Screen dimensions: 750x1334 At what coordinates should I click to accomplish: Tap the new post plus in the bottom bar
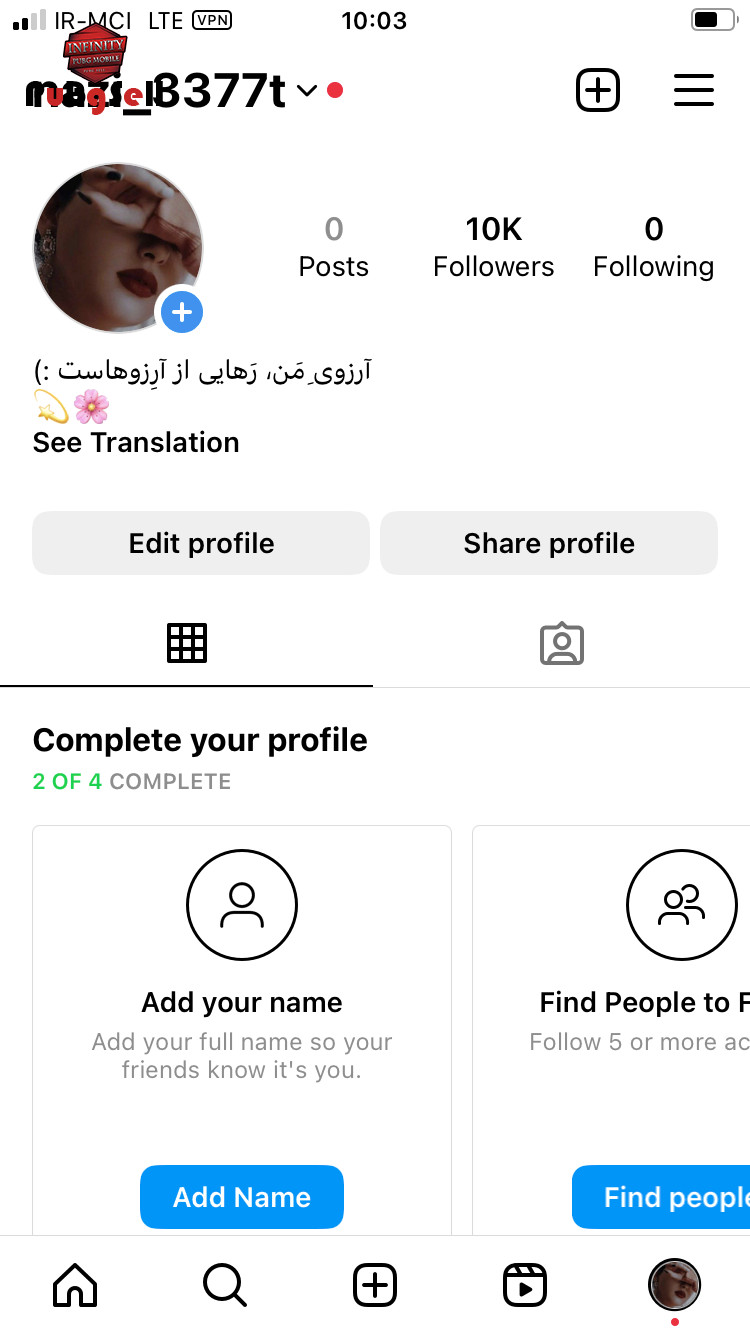375,1285
